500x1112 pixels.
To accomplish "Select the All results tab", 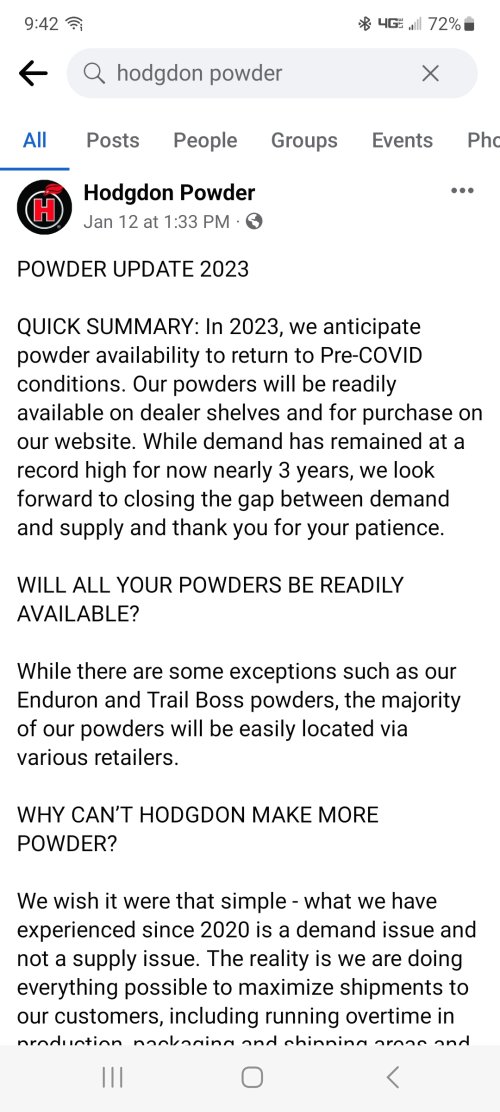I will click(x=35, y=140).
